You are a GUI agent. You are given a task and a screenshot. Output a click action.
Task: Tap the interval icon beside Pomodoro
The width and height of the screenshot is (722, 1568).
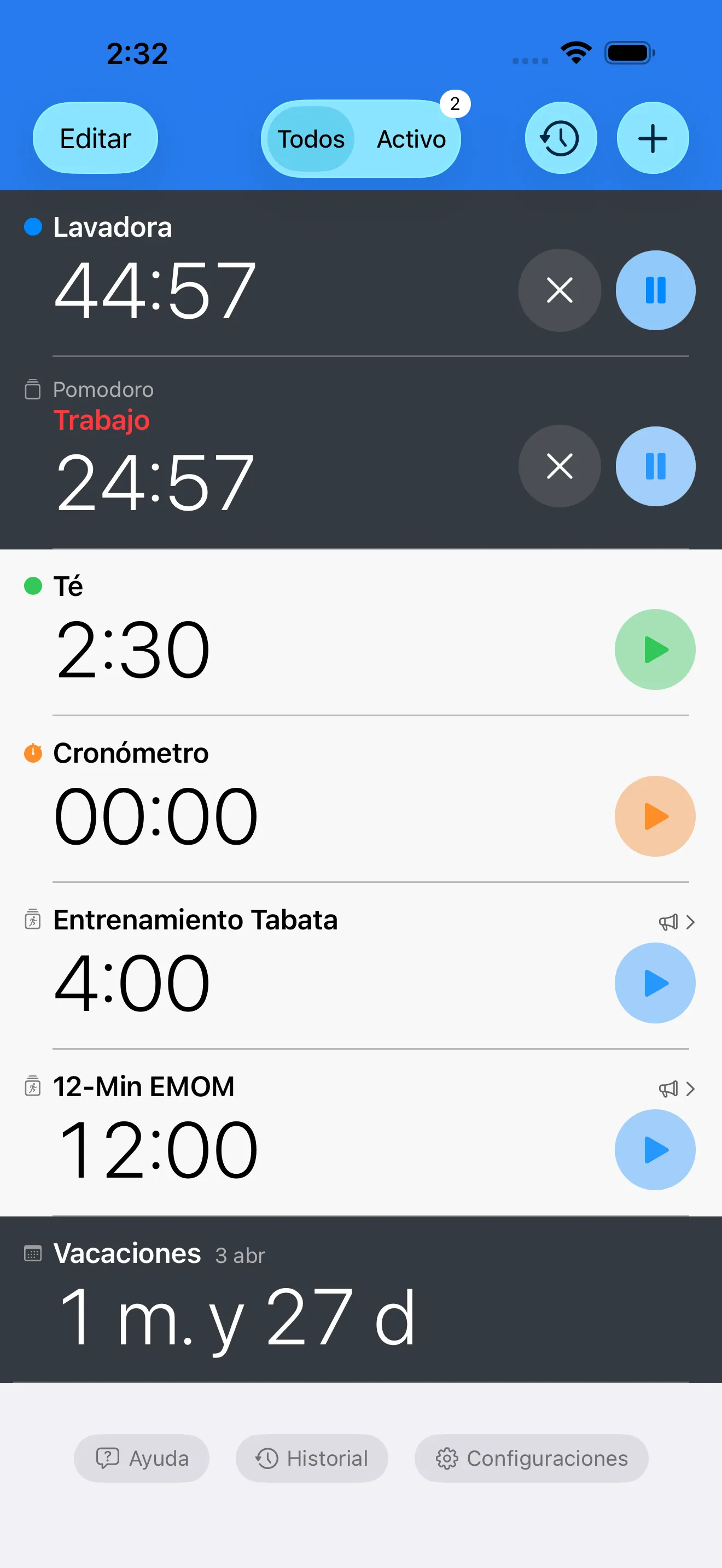(32, 390)
